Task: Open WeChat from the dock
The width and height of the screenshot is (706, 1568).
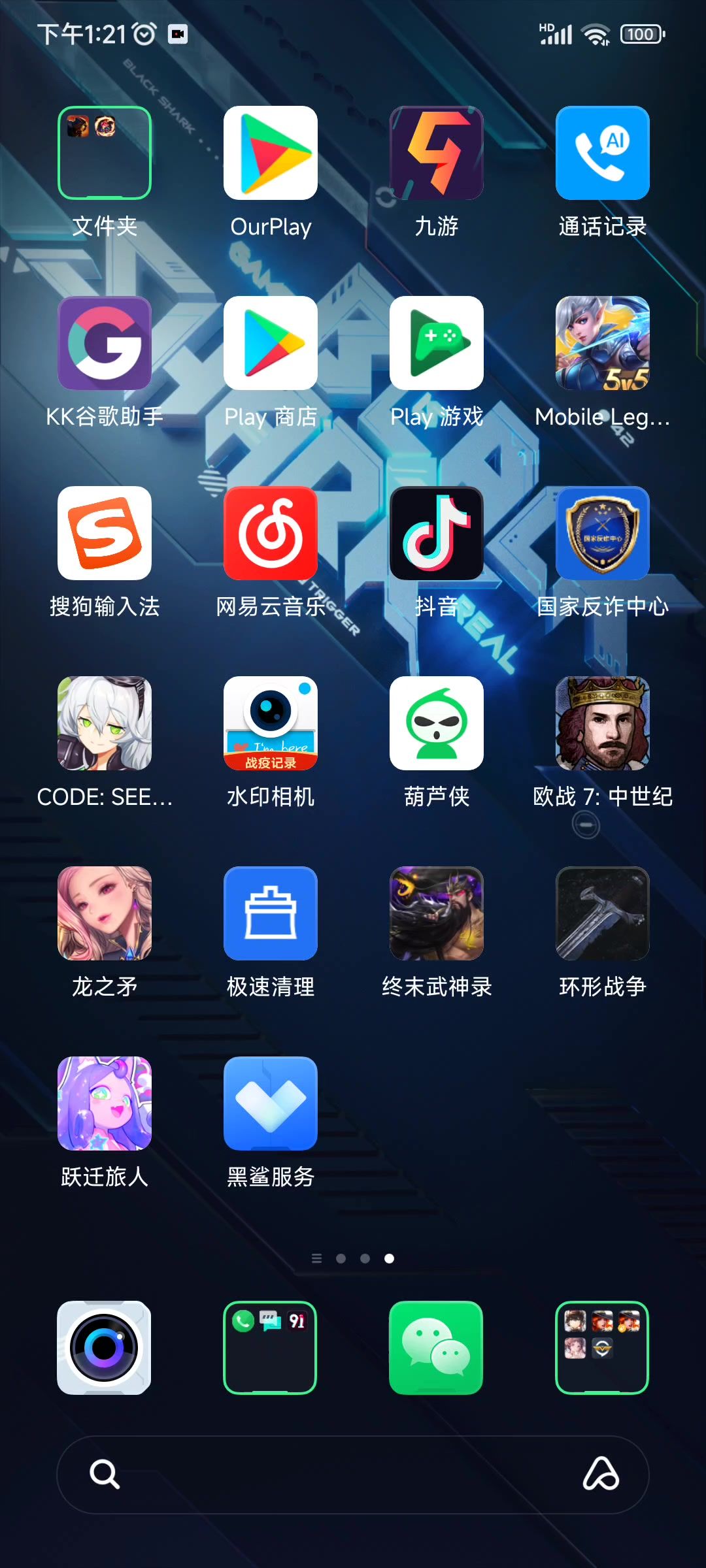Action: 436,1348
